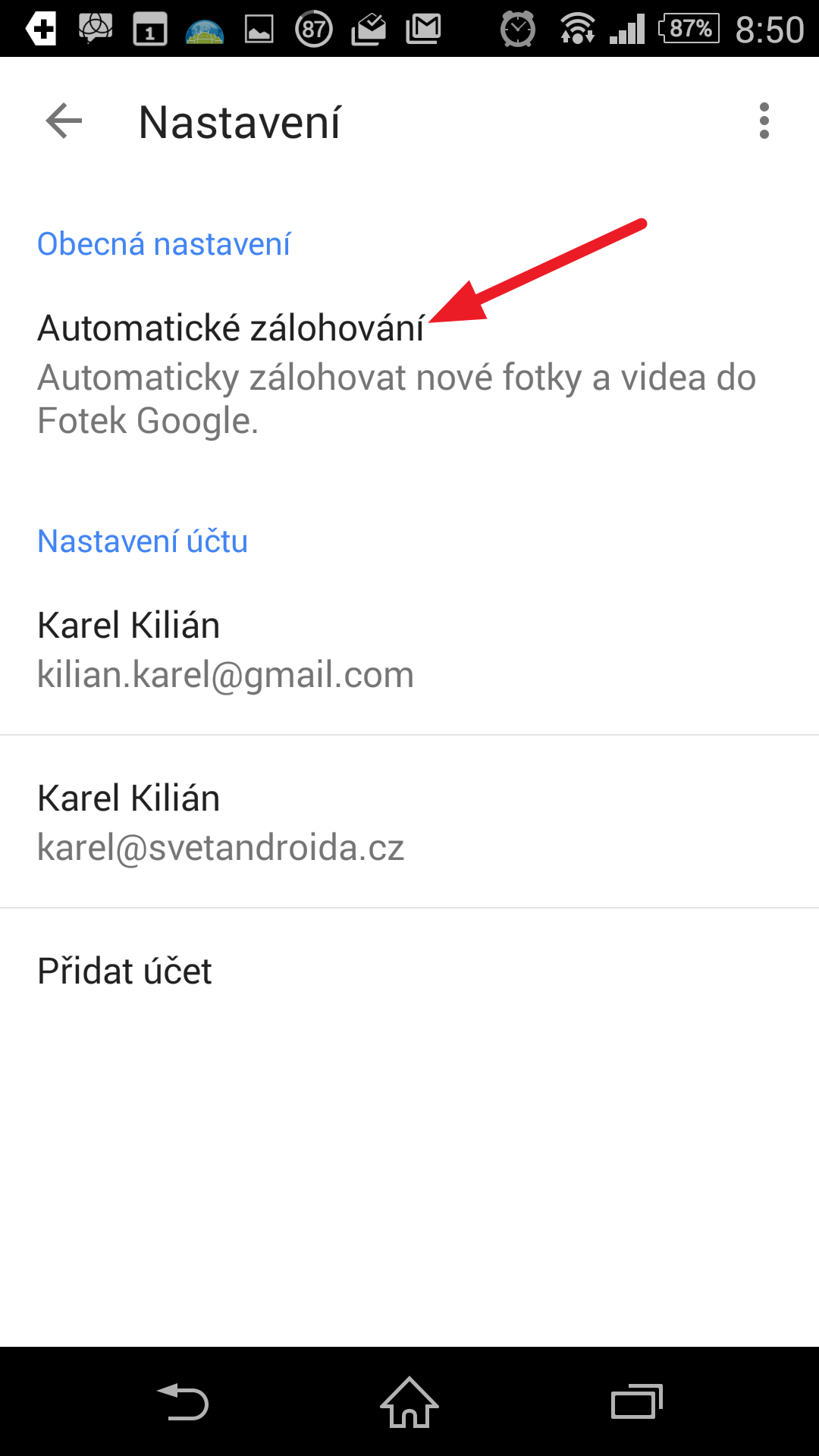Open the recent apps view
This screenshot has height=1456, width=819.
(636, 1402)
